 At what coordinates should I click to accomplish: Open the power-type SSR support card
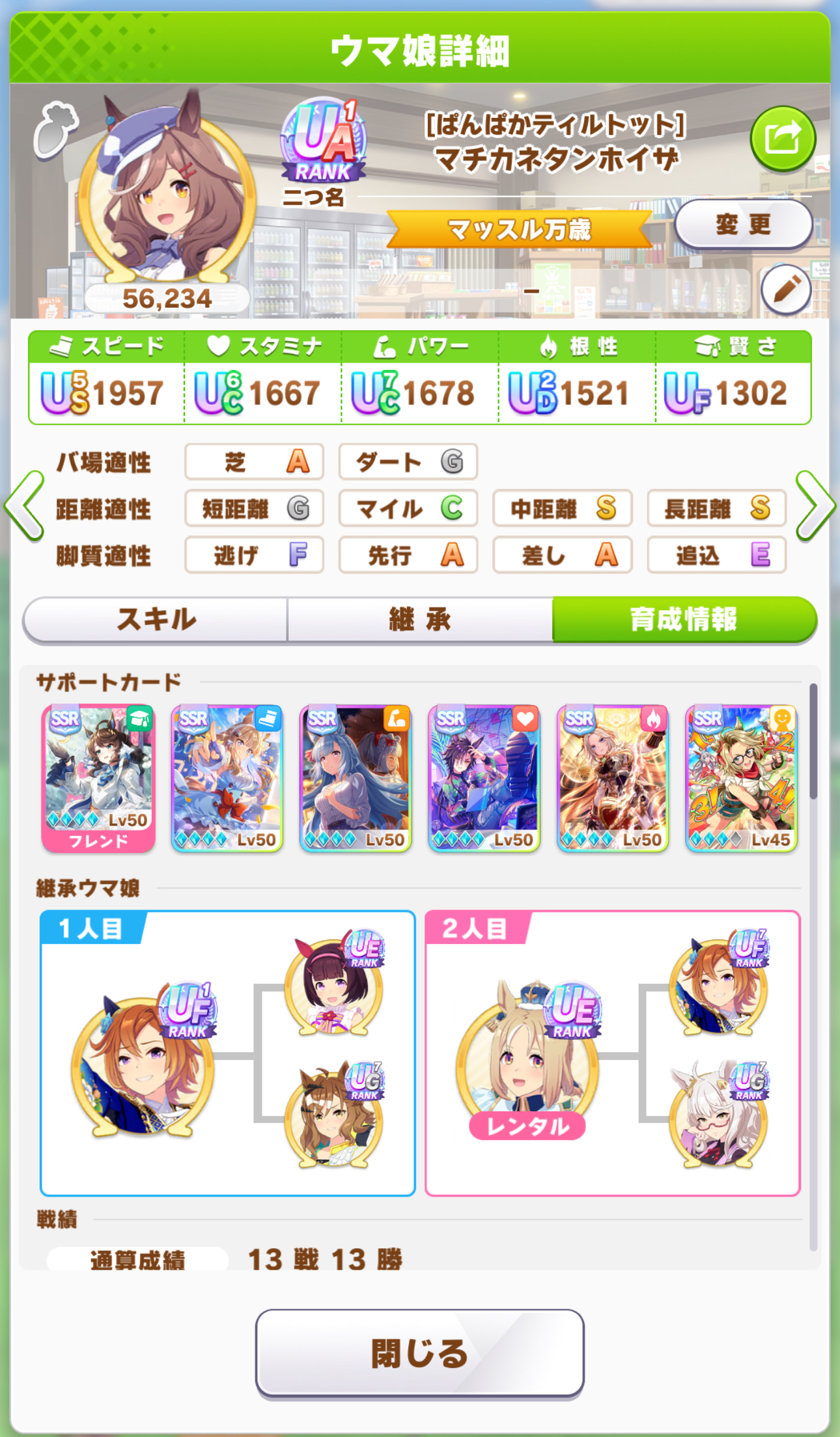point(356,779)
